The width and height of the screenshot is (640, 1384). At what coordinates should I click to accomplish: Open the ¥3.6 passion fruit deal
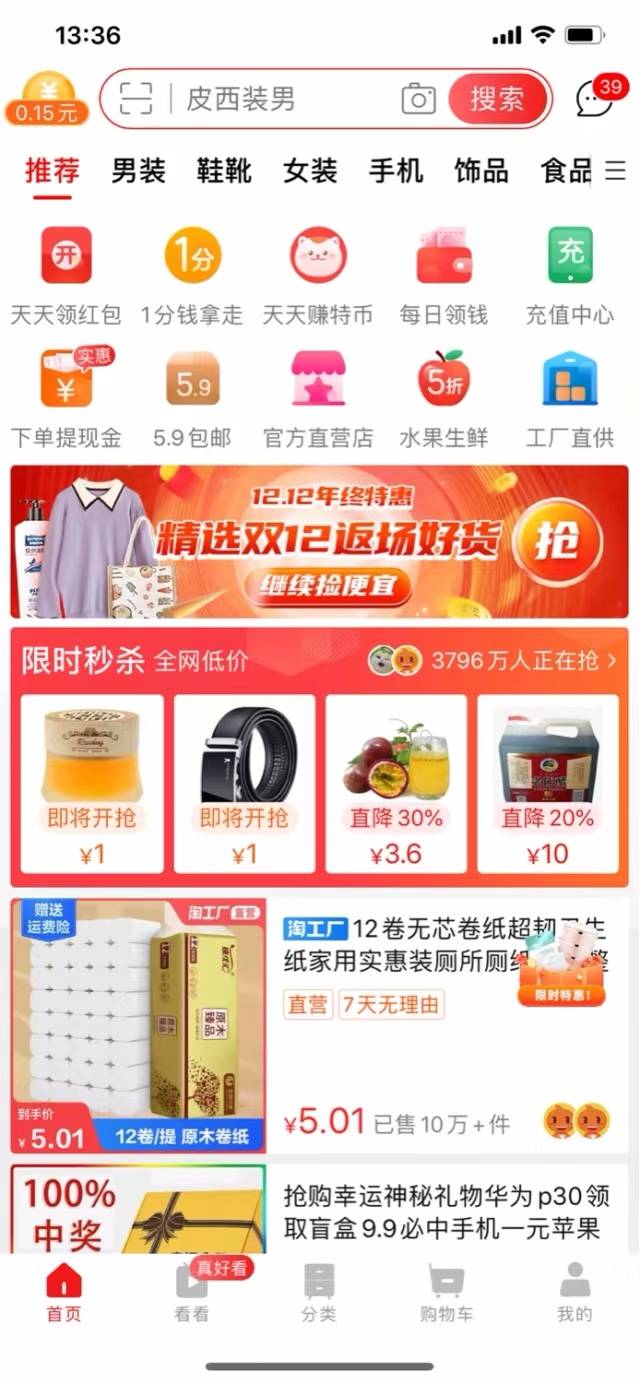pos(396,783)
